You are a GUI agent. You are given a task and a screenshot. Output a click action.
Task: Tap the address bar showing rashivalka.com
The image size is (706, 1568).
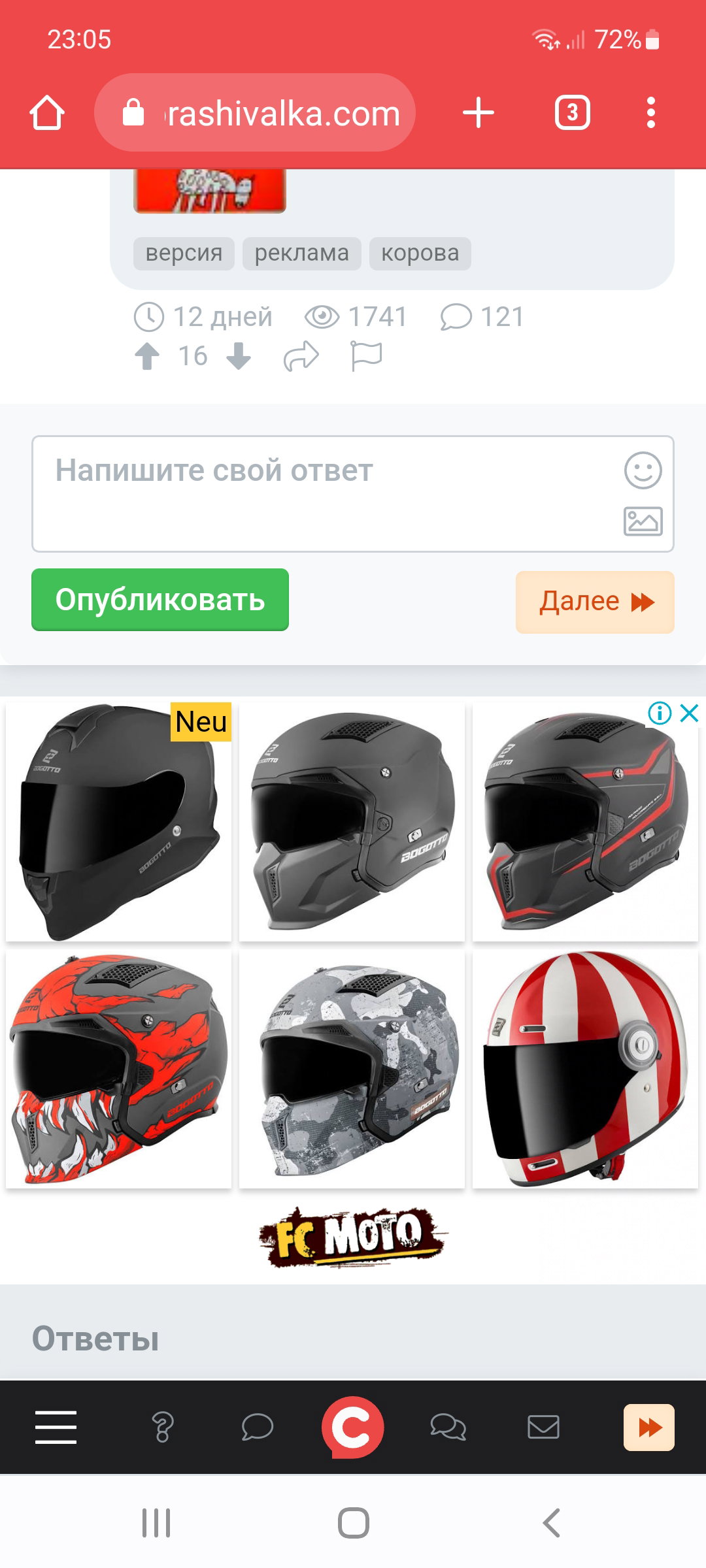pos(255,113)
